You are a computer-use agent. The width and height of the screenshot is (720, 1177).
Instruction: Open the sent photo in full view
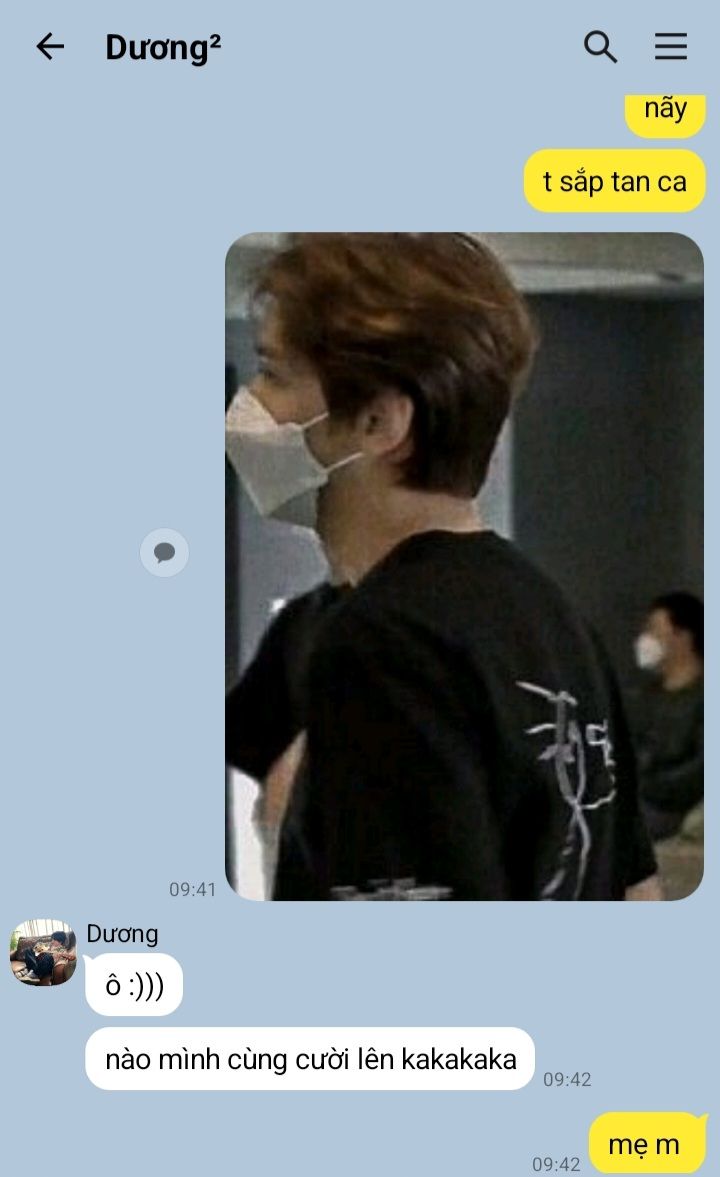[x=464, y=566]
